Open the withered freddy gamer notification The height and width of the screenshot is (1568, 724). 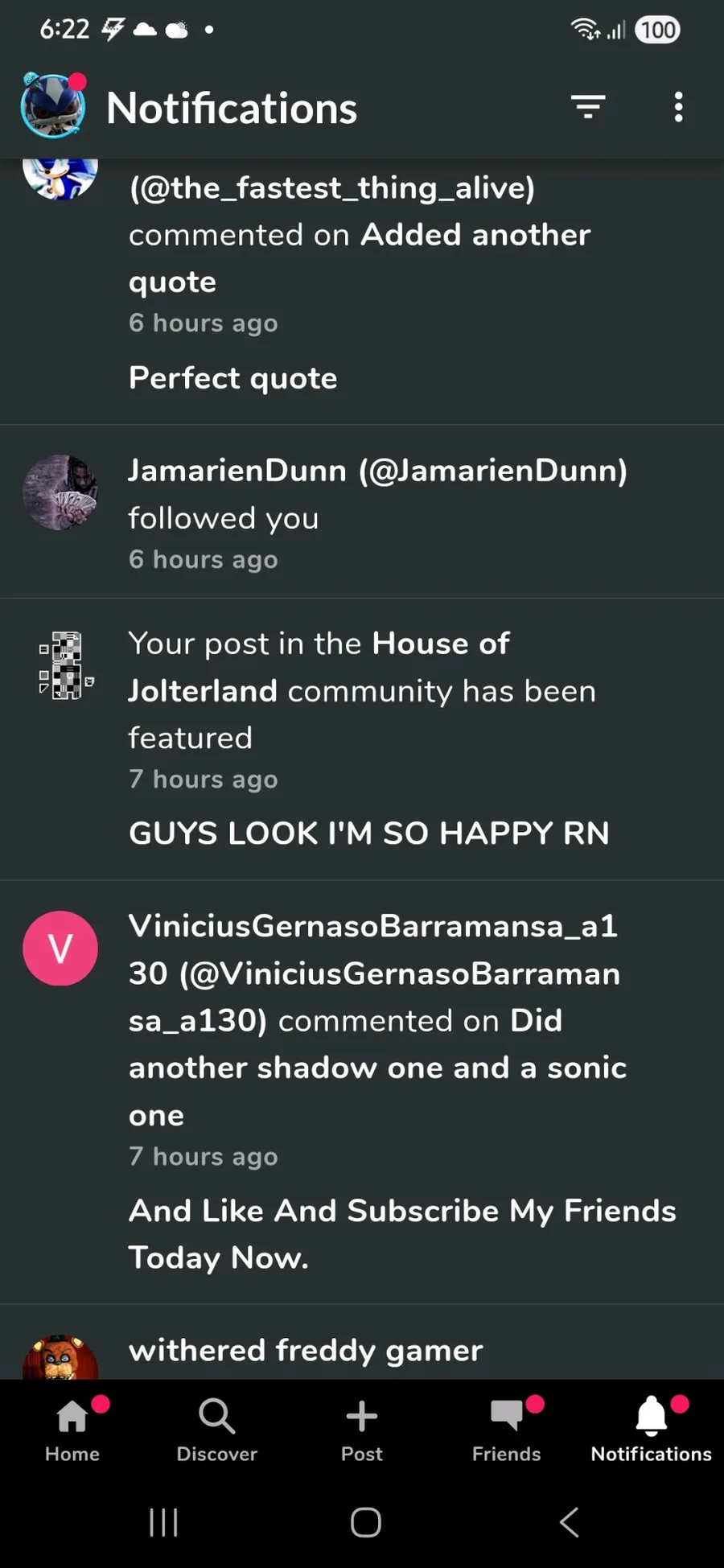[x=362, y=1343]
